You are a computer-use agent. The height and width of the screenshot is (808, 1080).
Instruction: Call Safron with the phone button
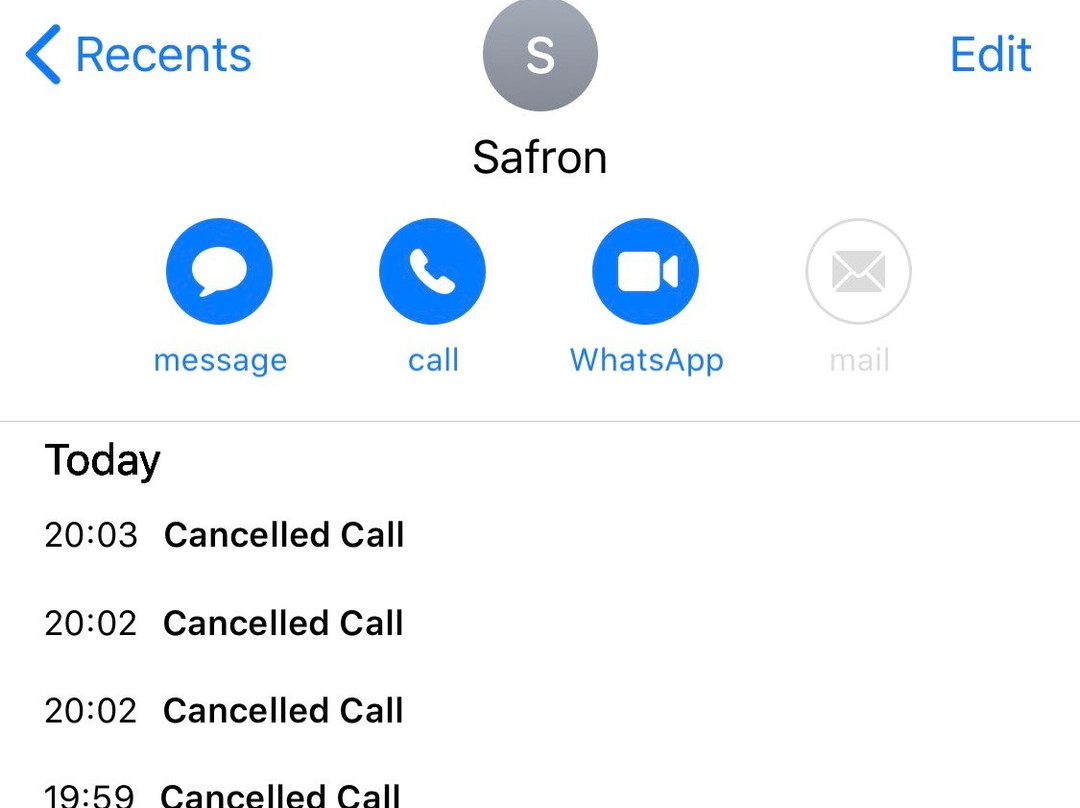coord(433,271)
